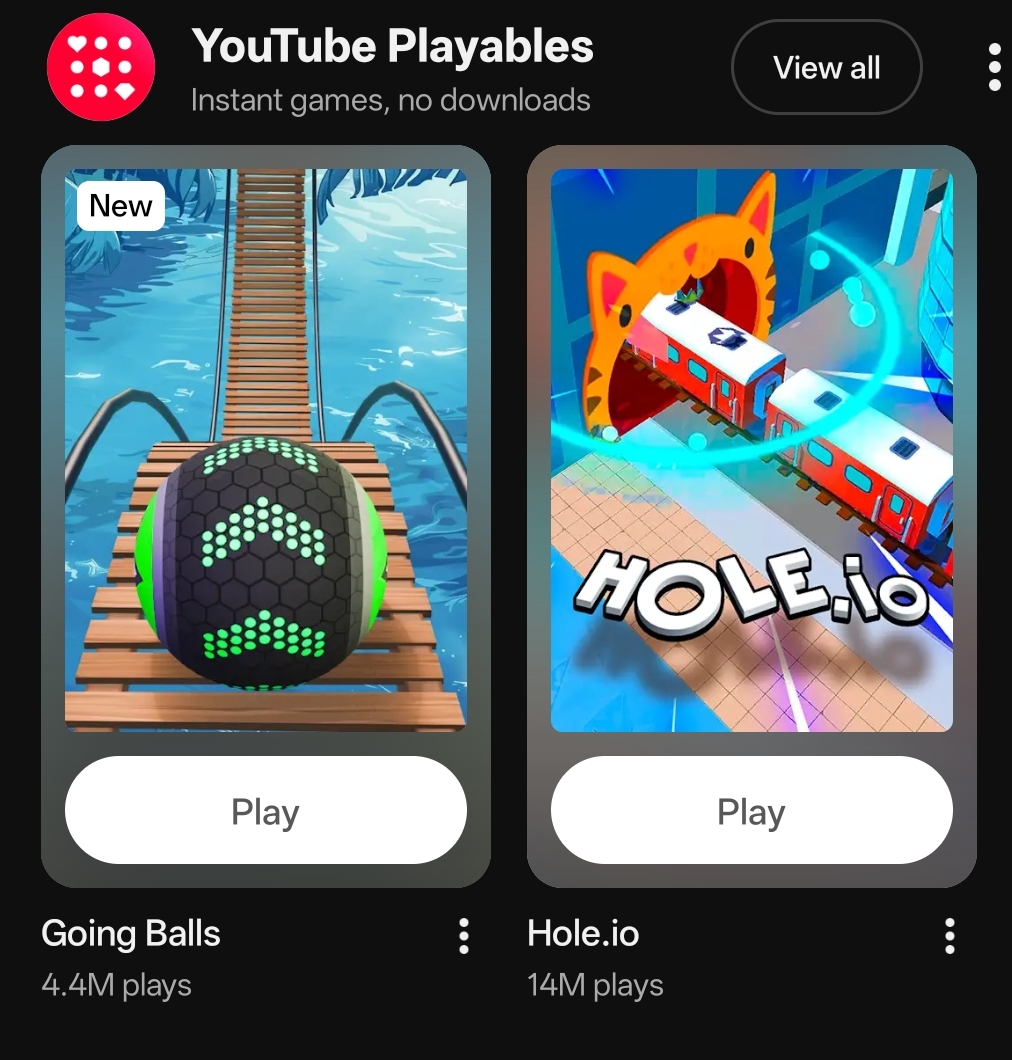Open the Going Balls game thumbnail

(265, 450)
